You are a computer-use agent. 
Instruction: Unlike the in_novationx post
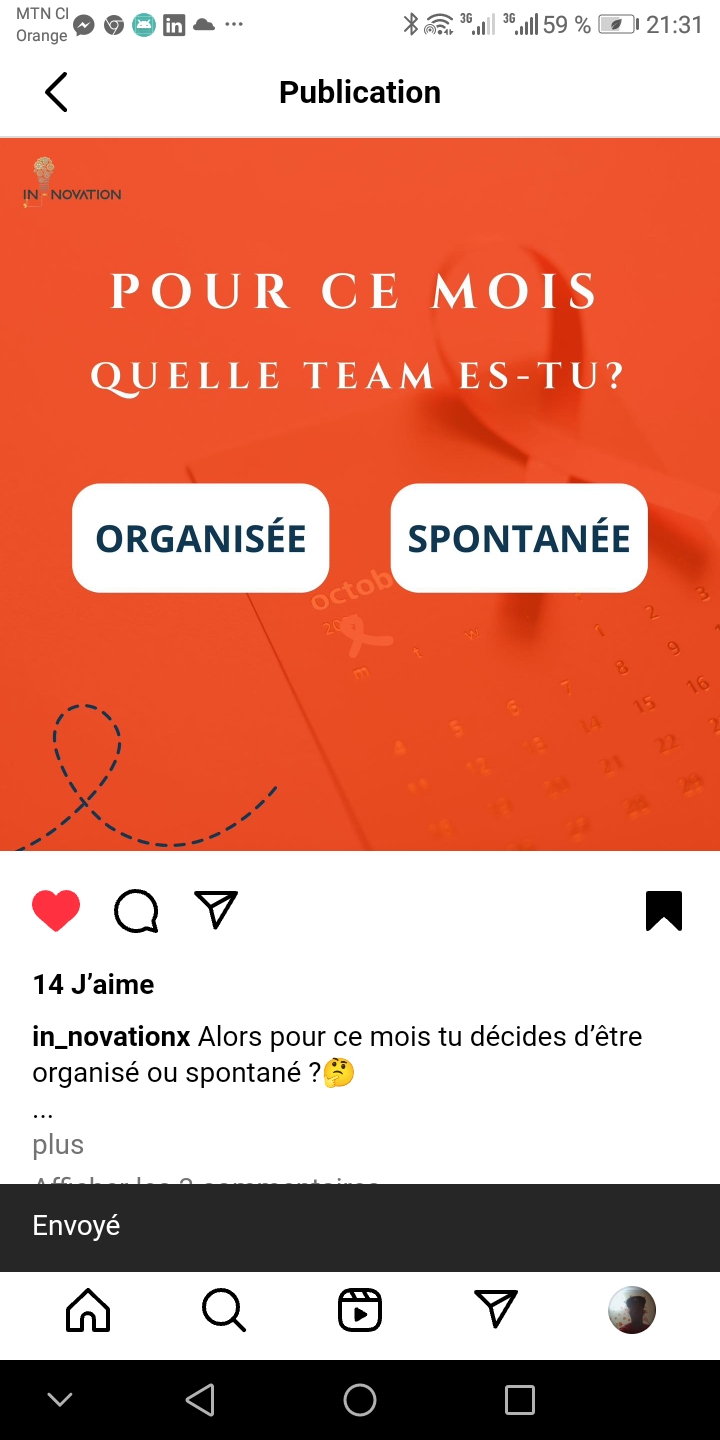coord(56,911)
